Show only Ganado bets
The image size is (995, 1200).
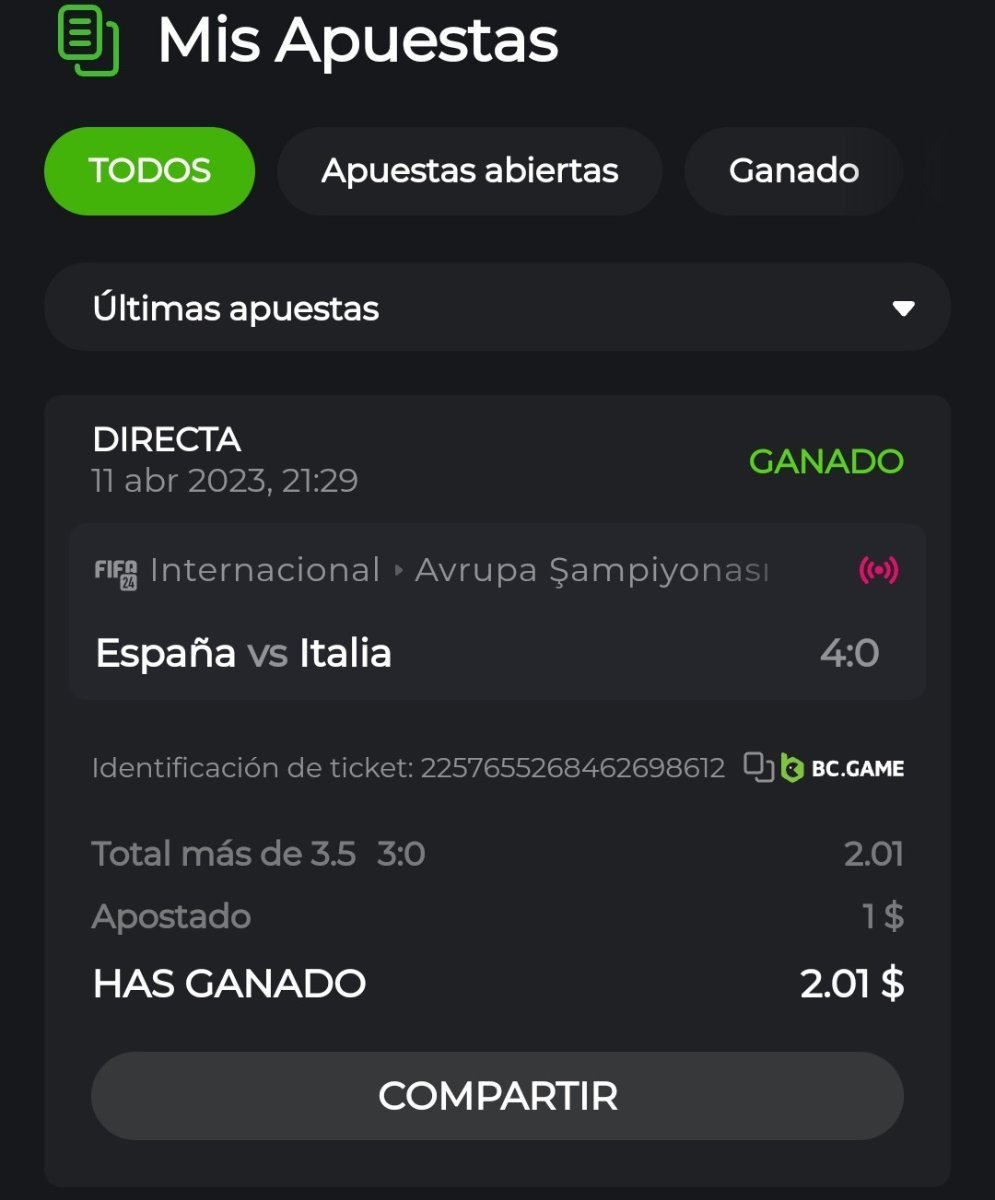tap(794, 171)
